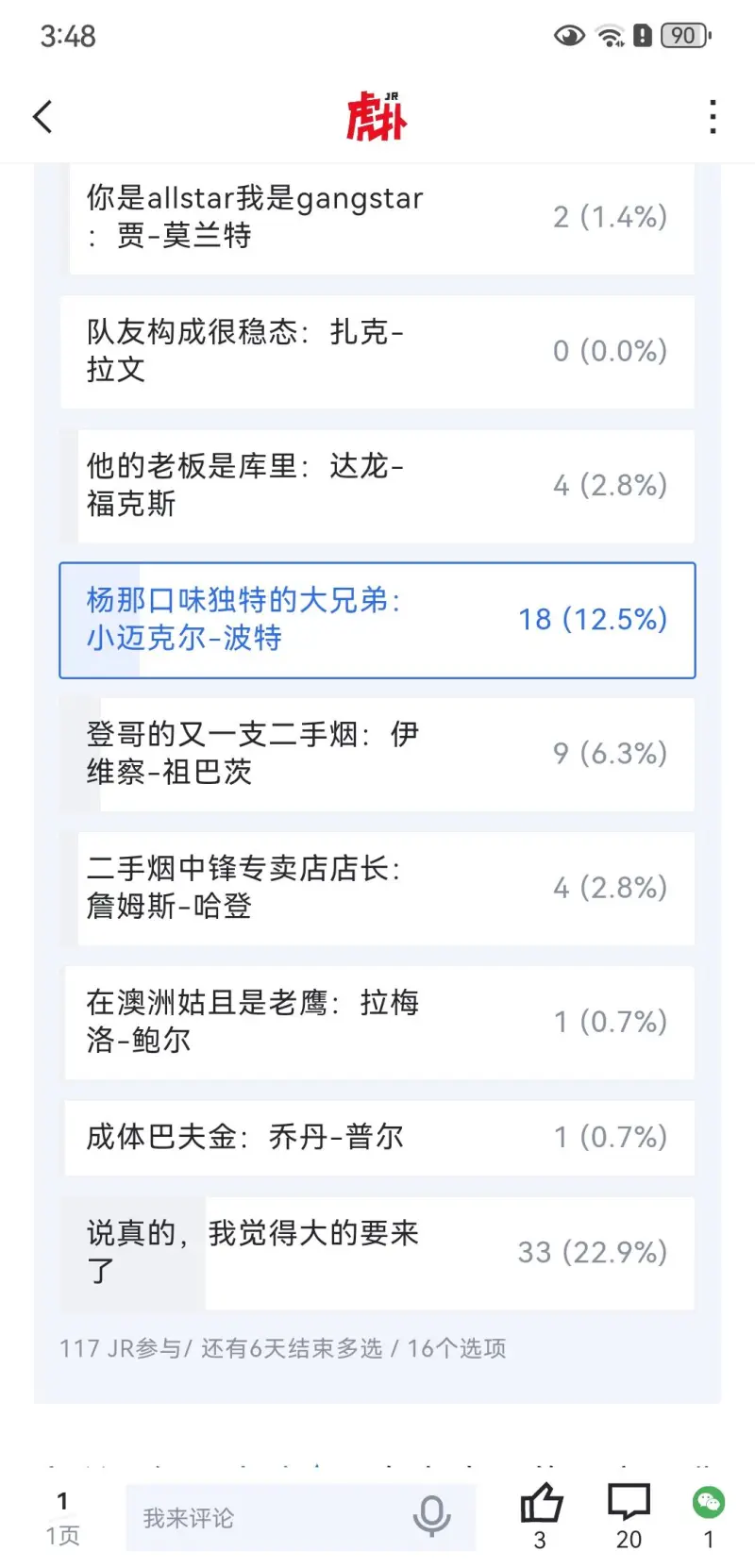This screenshot has width=755, height=1568.
Task: Select poll option 贾-莫兰特
Action: 377,217
